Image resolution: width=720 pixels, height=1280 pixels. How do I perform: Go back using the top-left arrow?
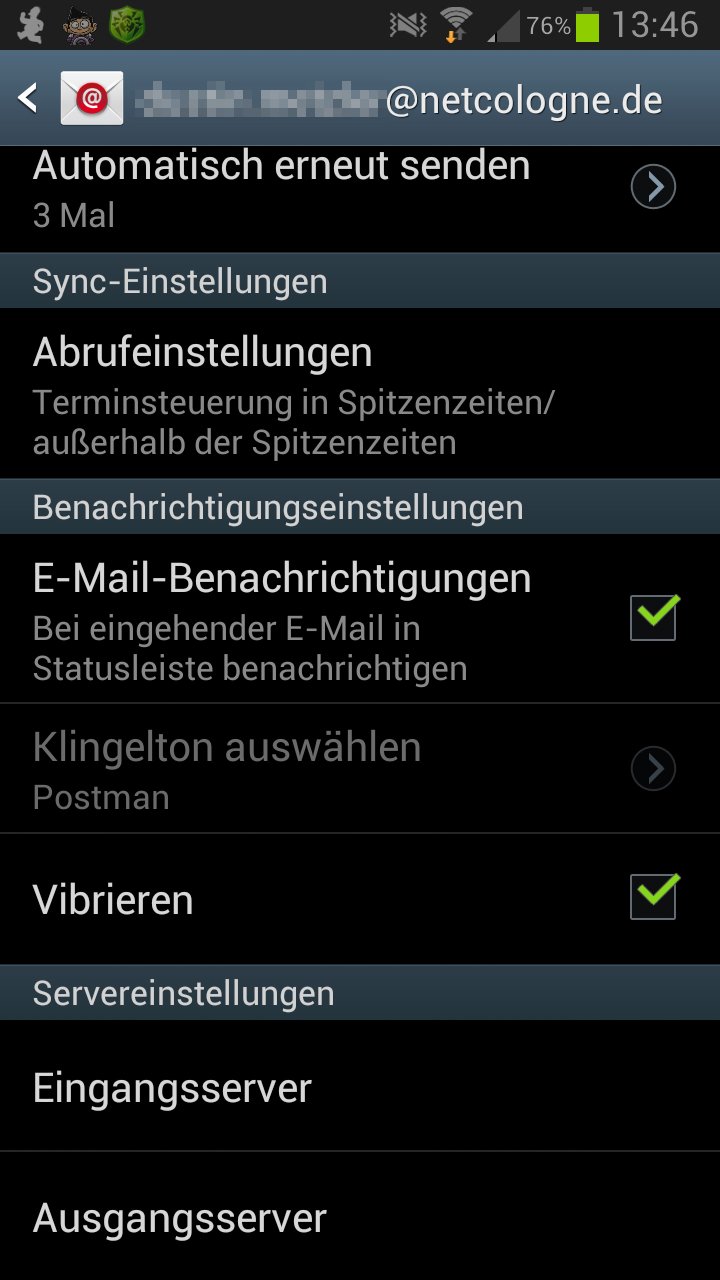28,98
